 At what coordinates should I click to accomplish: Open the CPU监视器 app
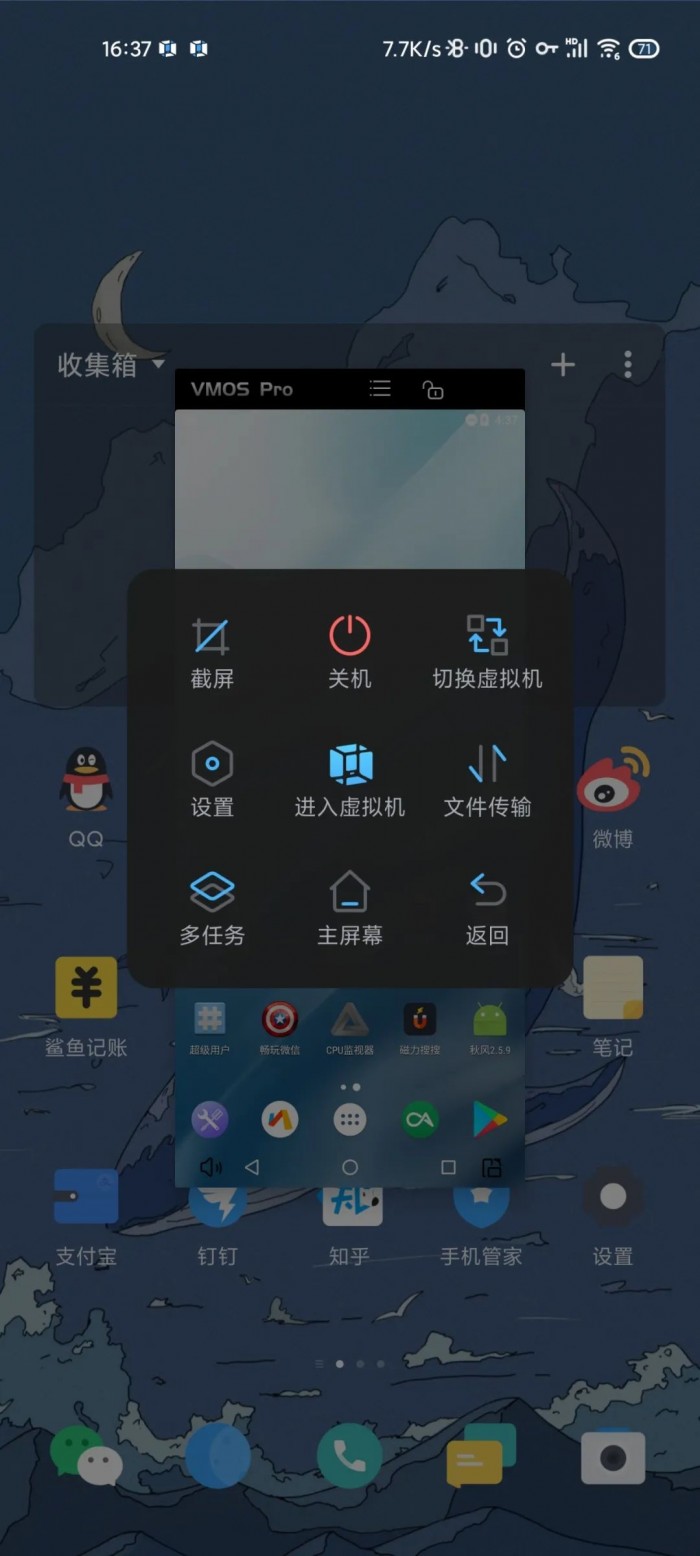[350, 1028]
